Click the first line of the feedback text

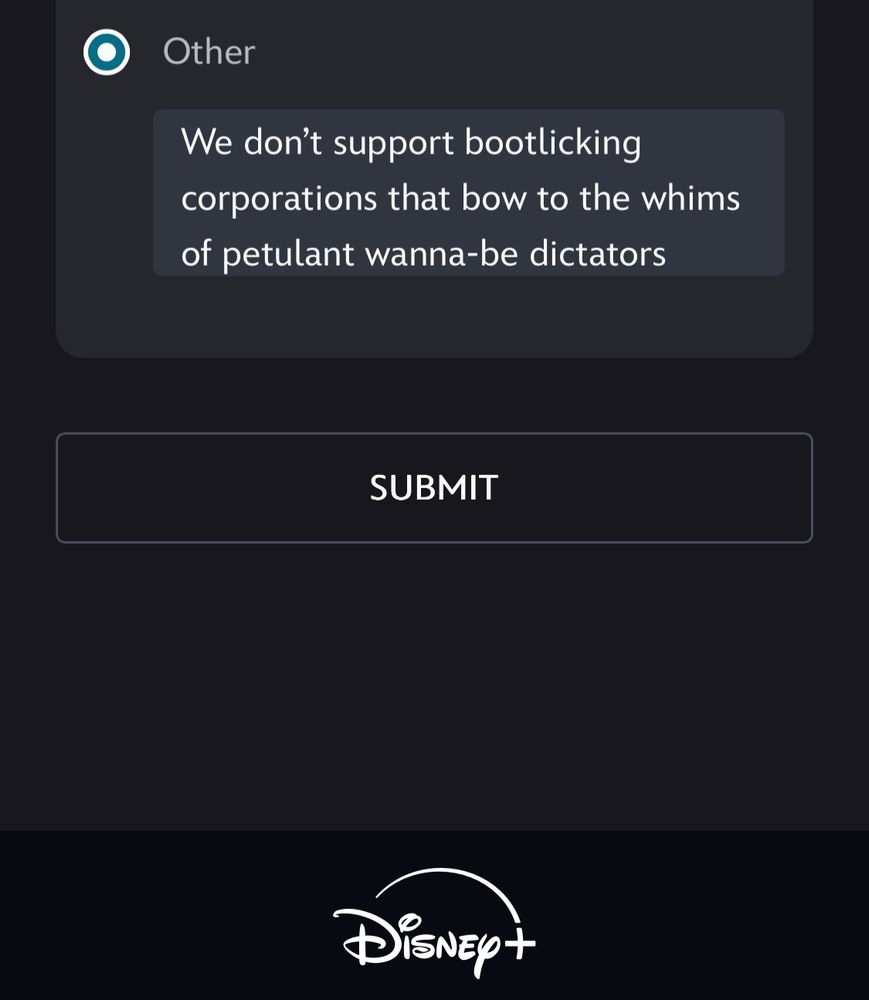pyautogui.click(x=410, y=142)
